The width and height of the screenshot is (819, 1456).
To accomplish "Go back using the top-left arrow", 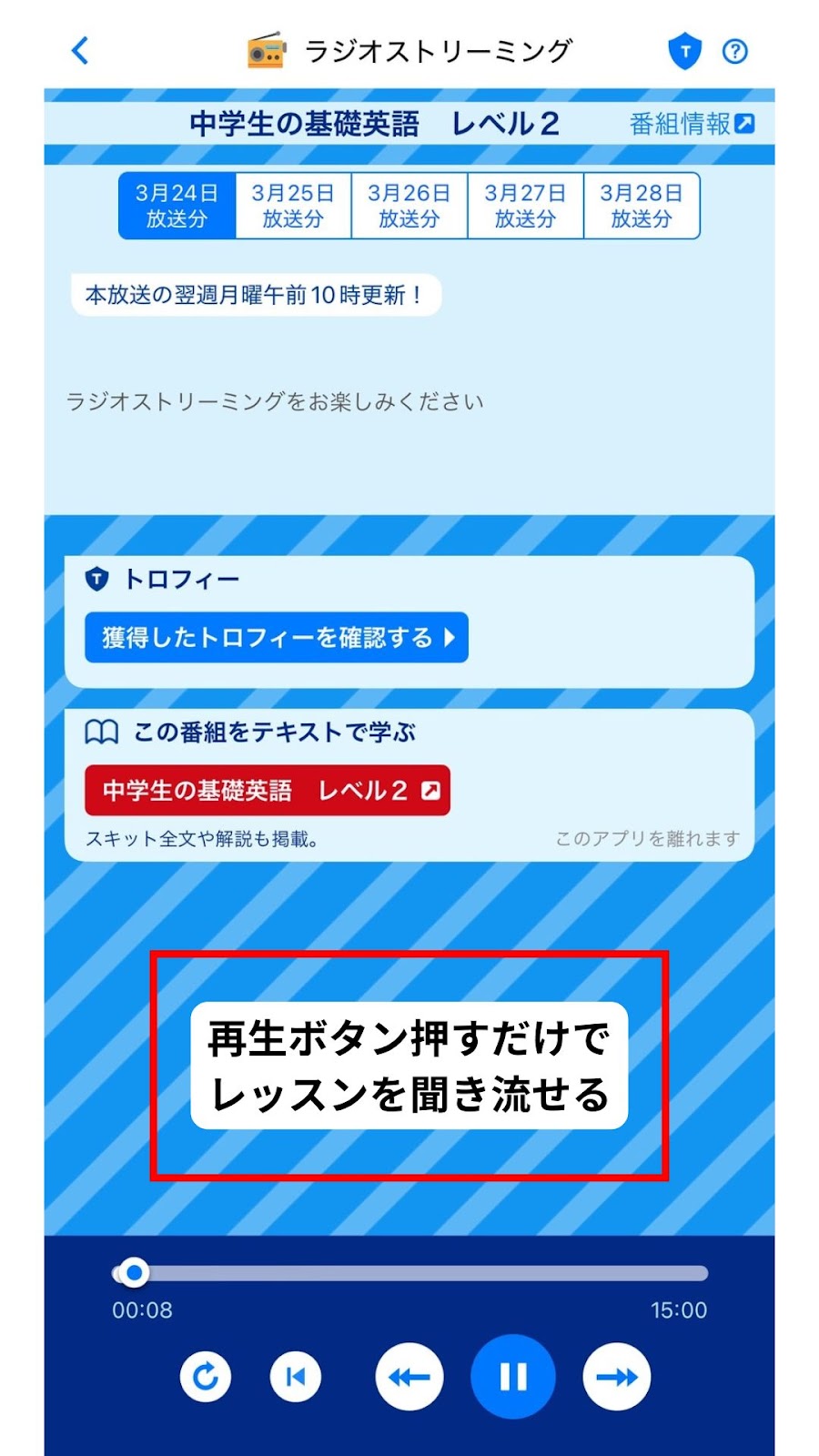I will [x=80, y=50].
